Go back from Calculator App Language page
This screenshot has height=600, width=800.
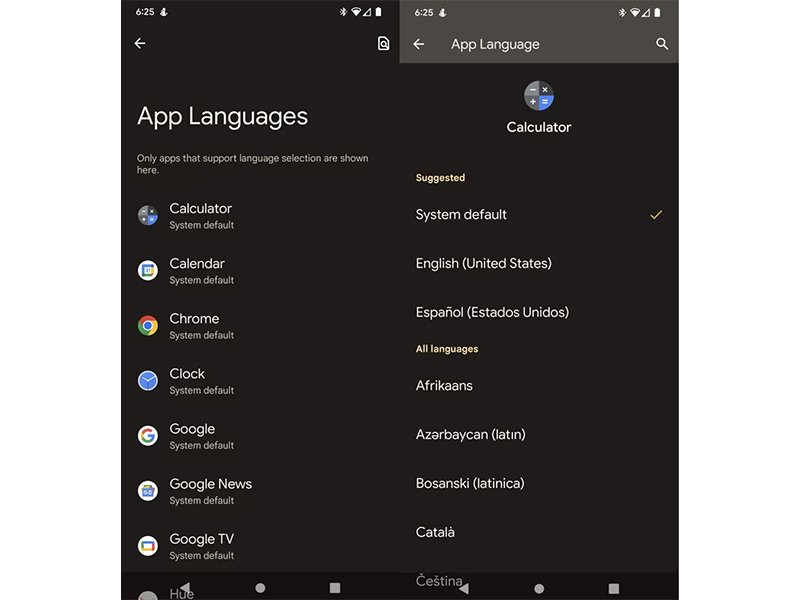[419, 44]
